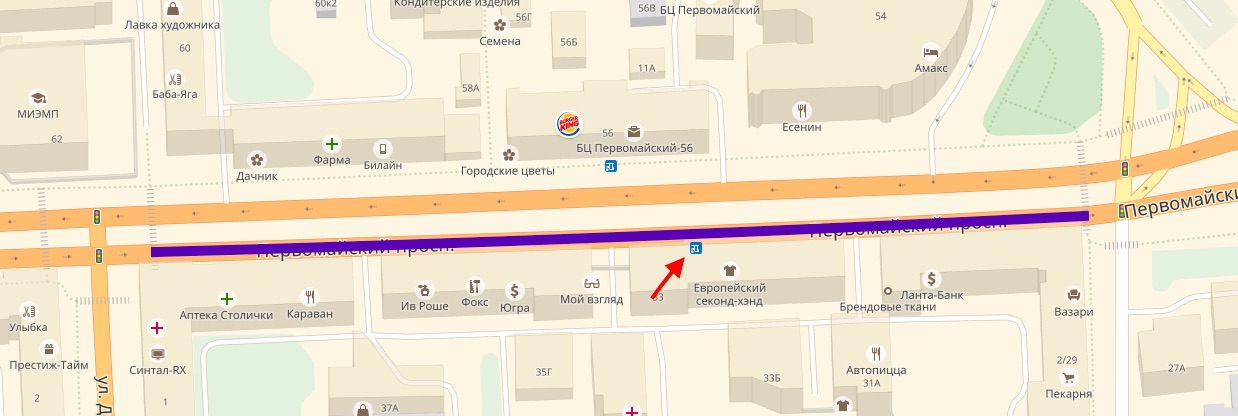The width and height of the screenshot is (1238, 416).
Task: Select Европейский секонд-хэнд clothing marker
Action: pos(729,270)
